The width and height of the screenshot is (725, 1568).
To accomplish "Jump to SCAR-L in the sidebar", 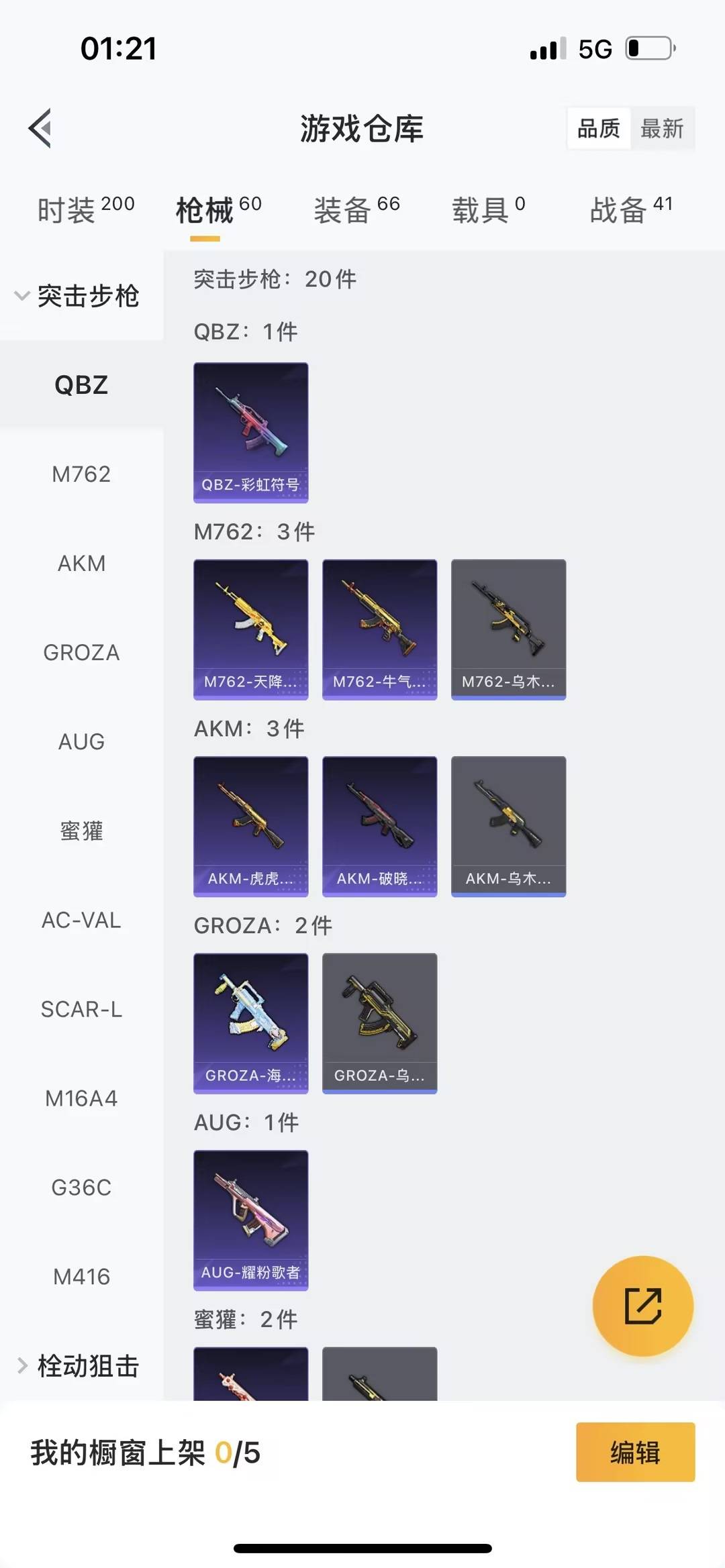I will point(81,1009).
